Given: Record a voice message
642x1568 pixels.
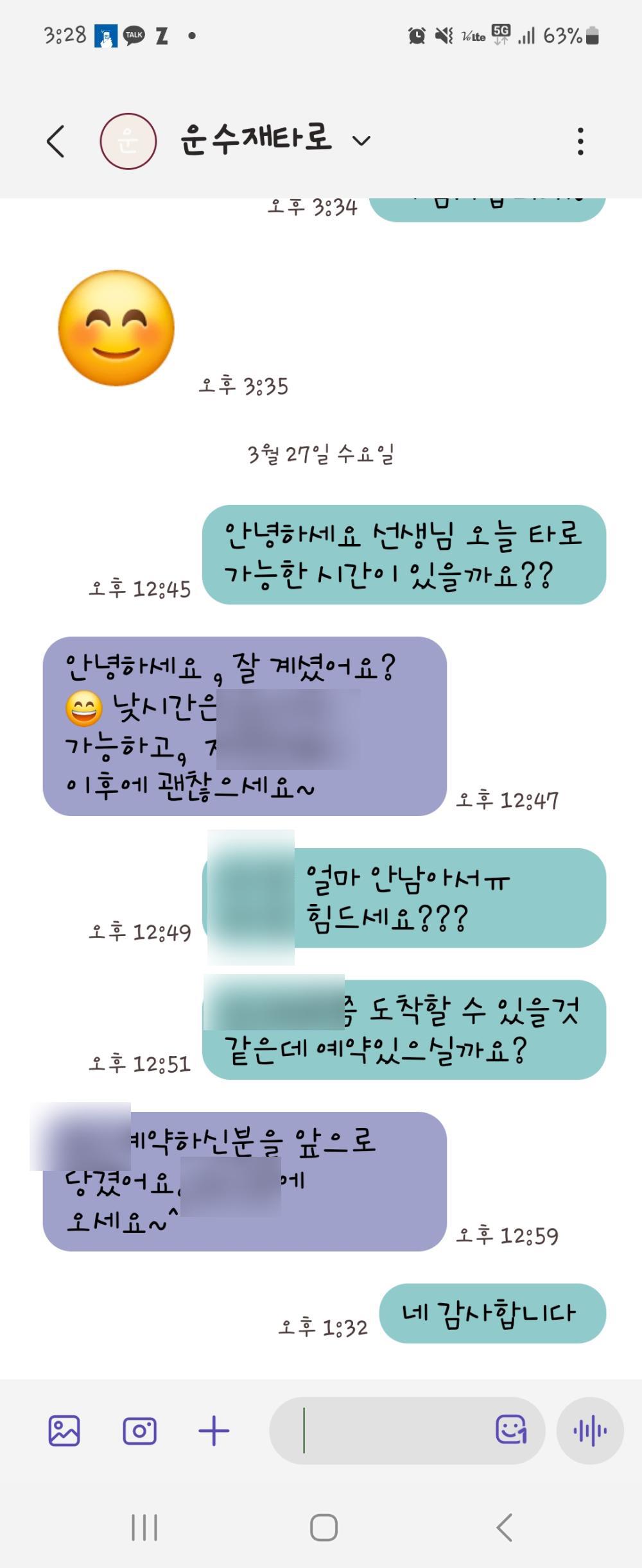Looking at the screenshot, I should pyautogui.click(x=589, y=1430).
